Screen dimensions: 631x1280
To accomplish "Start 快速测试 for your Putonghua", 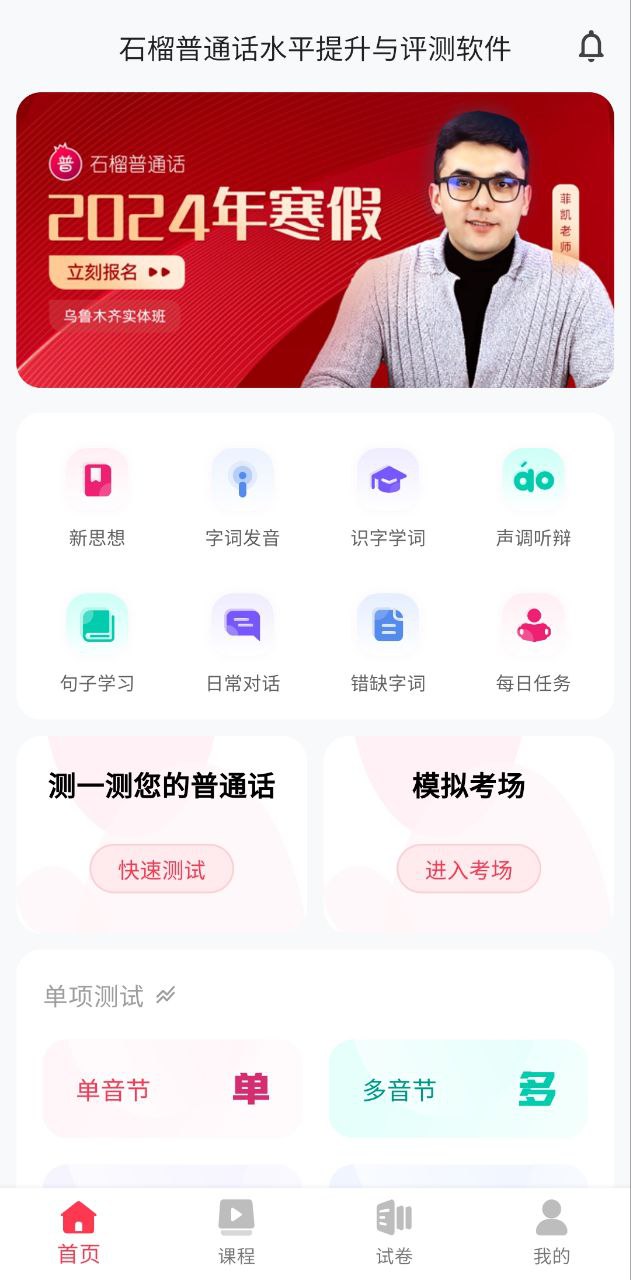I will pos(162,869).
